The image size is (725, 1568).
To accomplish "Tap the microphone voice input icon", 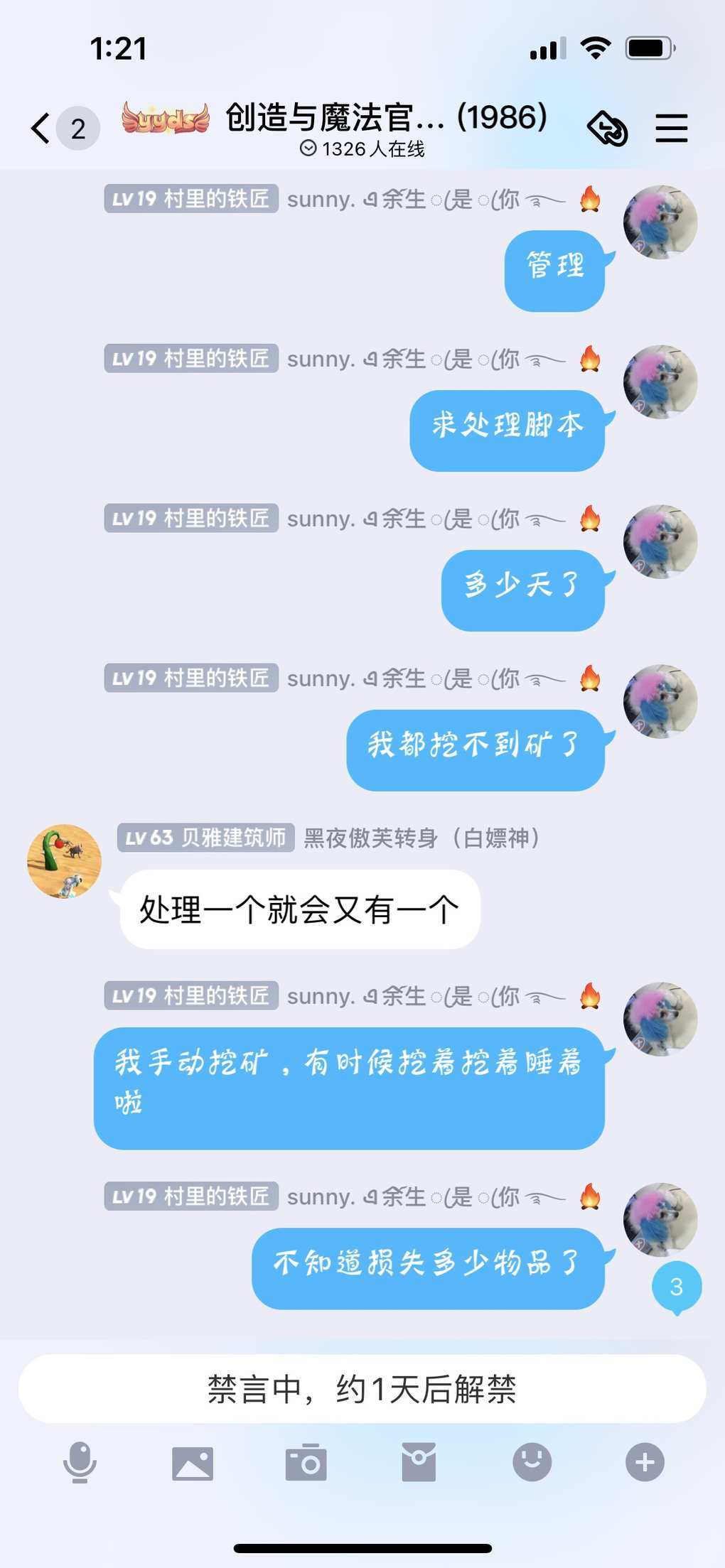I will [x=80, y=1462].
